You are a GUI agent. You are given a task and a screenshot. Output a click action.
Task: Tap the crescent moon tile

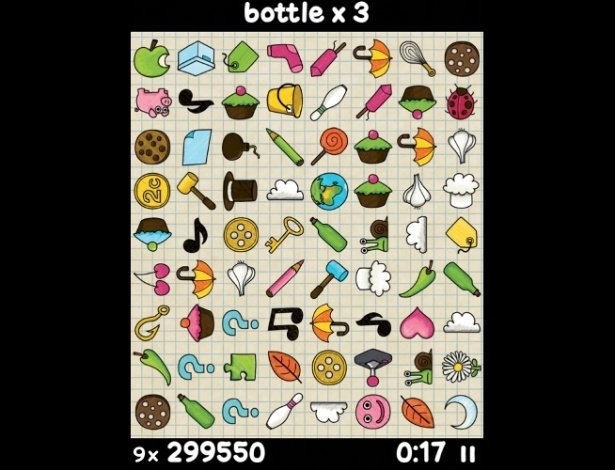461,409
